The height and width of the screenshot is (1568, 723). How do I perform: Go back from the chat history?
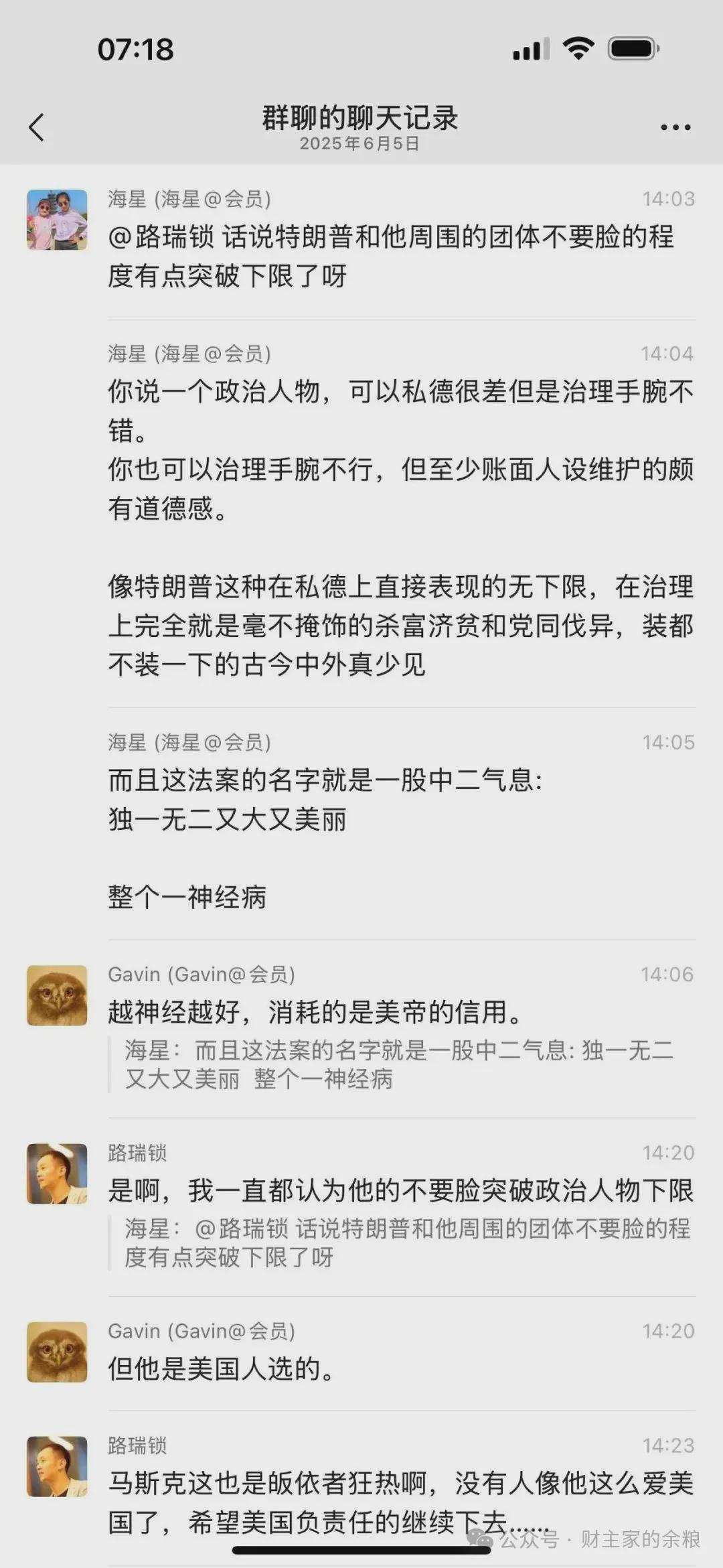click(x=37, y=127)
